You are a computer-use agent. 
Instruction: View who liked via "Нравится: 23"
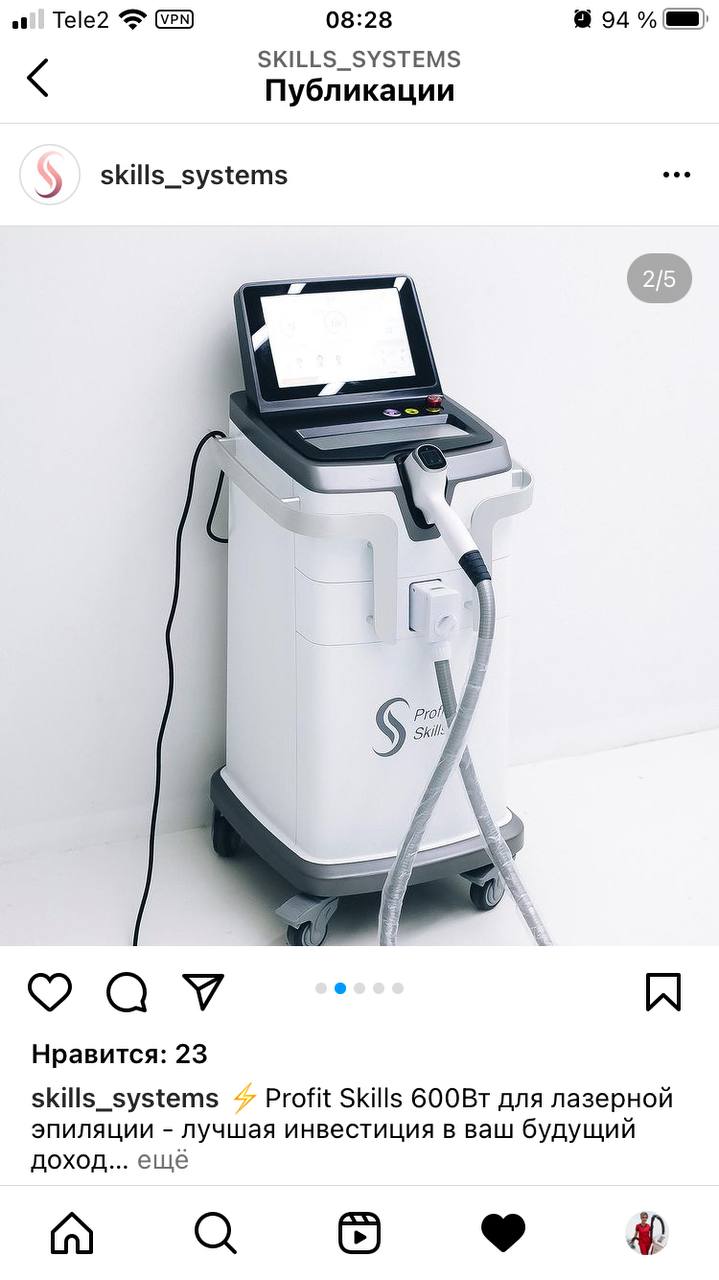point(119,1053)
